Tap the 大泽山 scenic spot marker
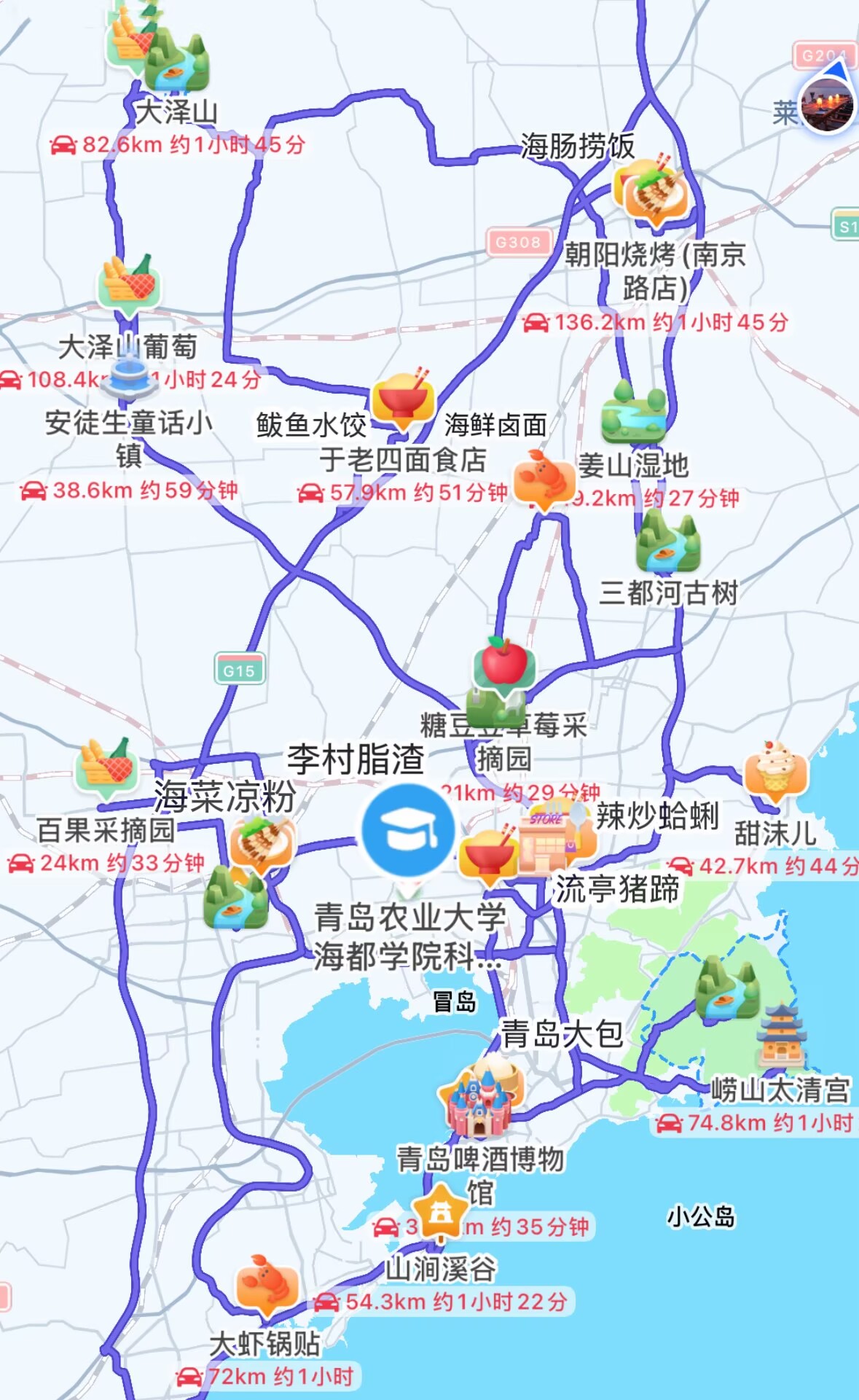The width and height of the screenshot is (859, 1400). (x=177, y=62)
